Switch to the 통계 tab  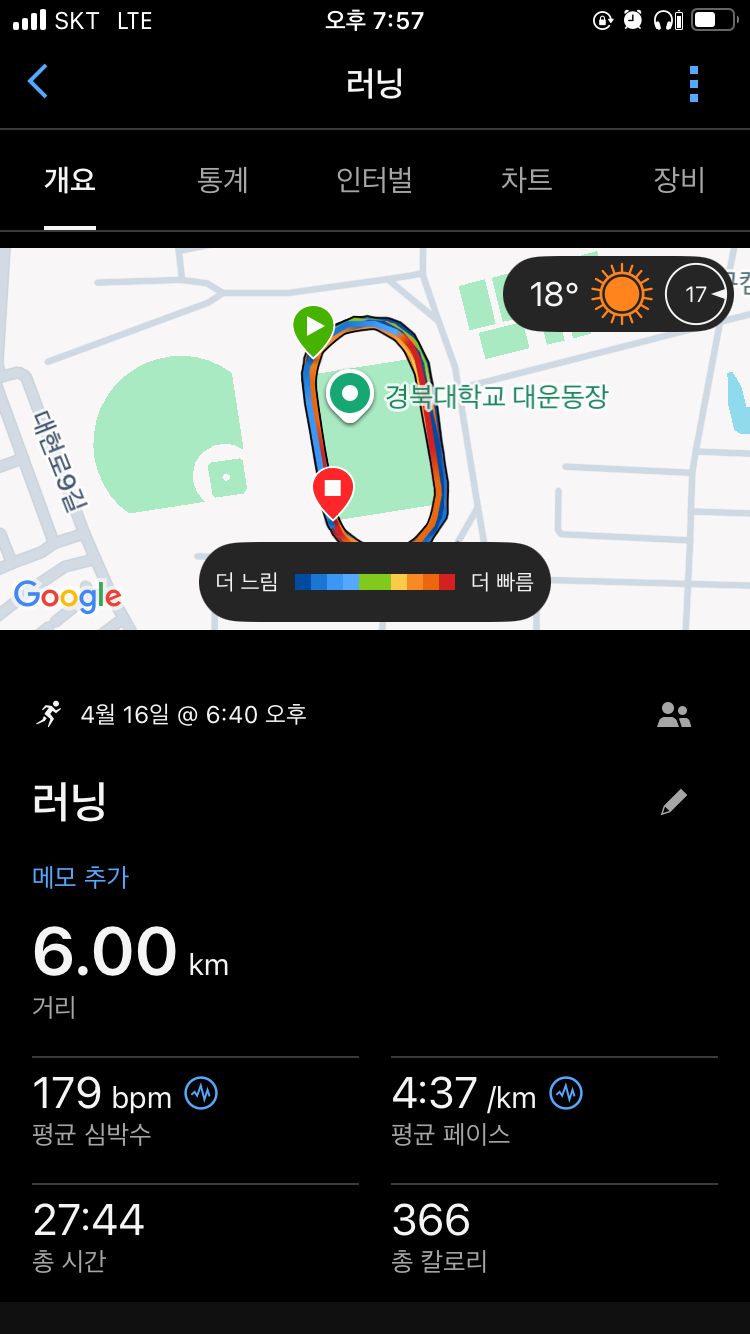tap(222, 181)
